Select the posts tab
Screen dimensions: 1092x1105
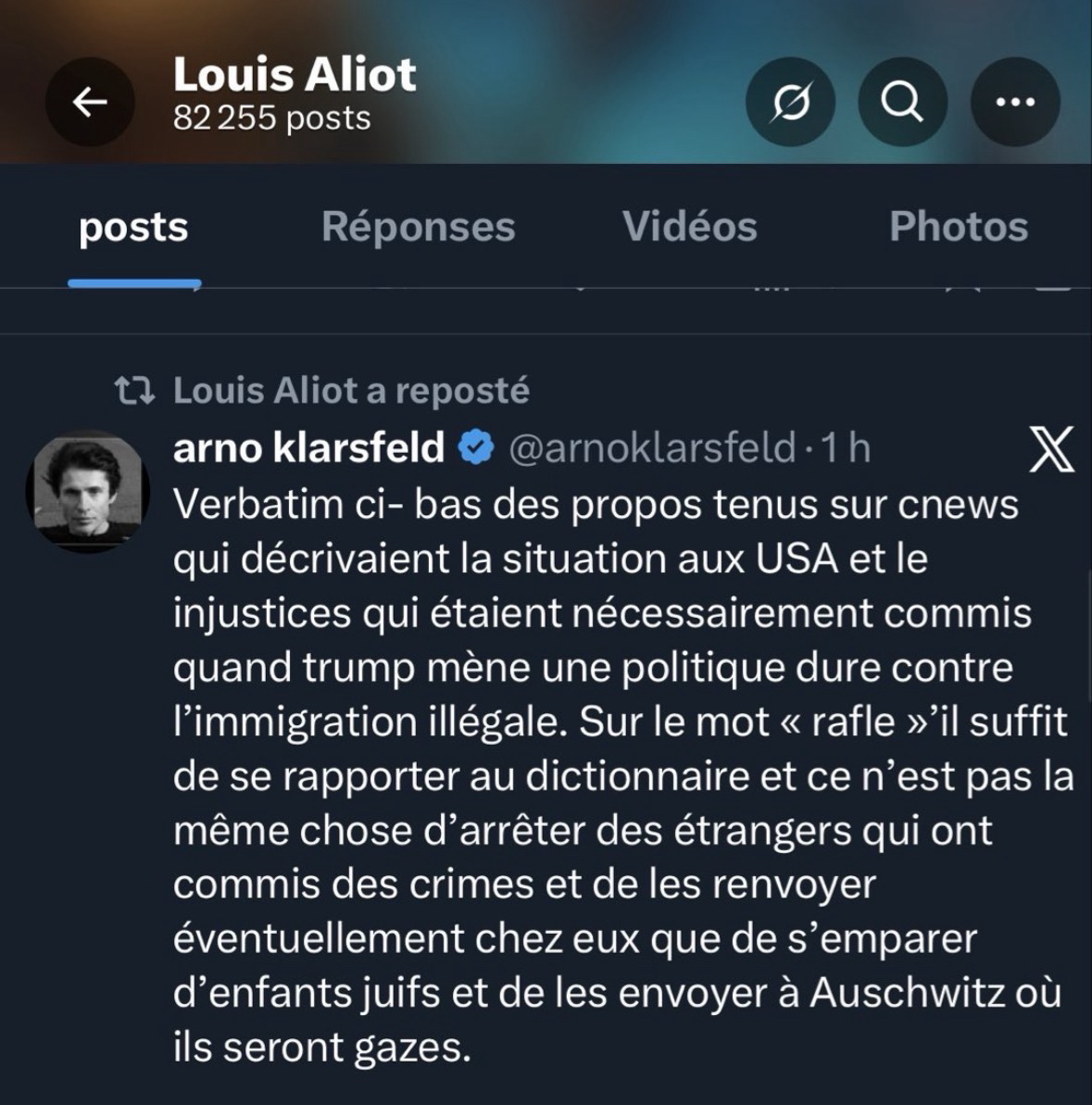133,227
